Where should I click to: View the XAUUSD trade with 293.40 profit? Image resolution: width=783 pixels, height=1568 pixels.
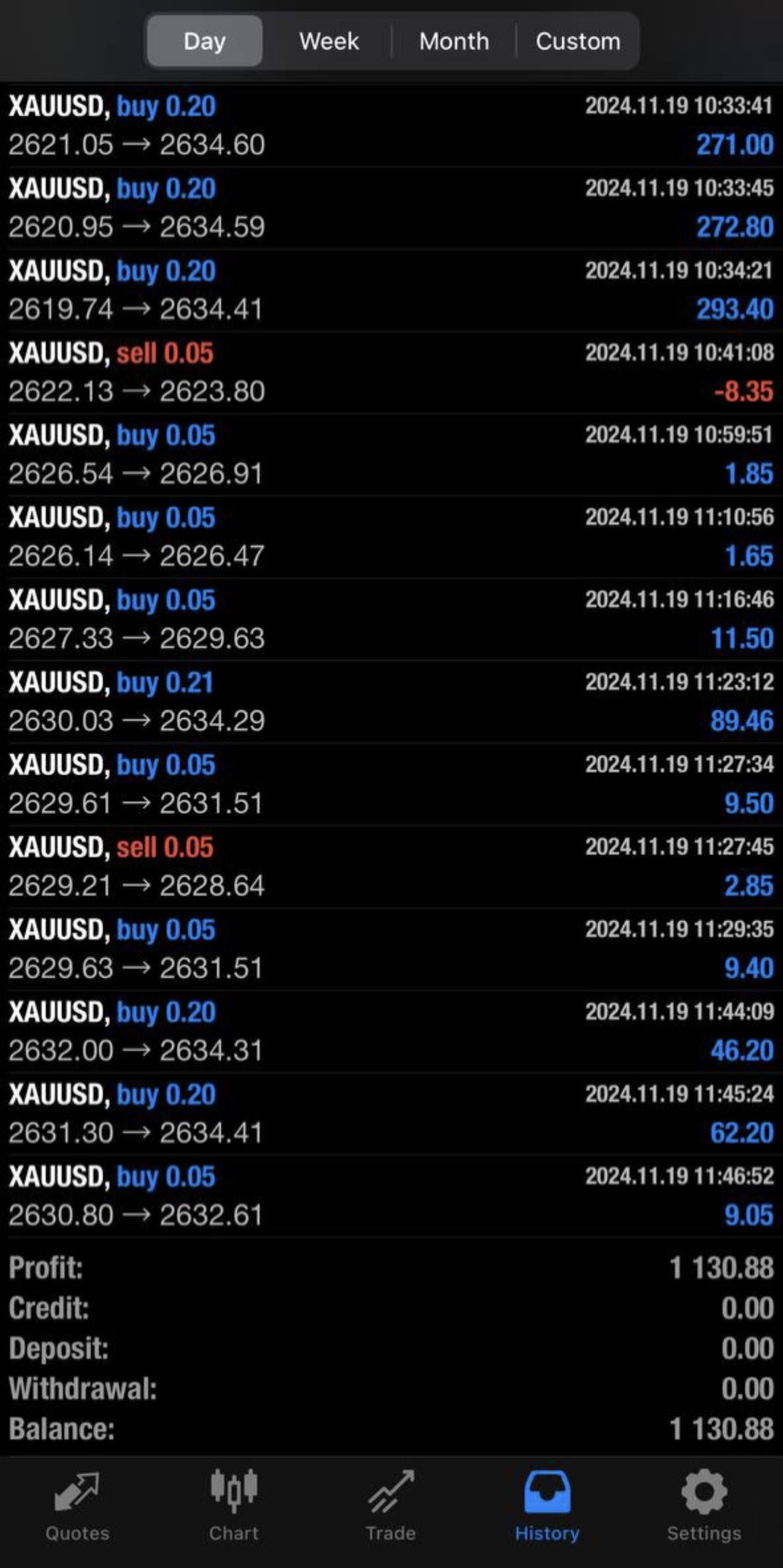(391, 290)
